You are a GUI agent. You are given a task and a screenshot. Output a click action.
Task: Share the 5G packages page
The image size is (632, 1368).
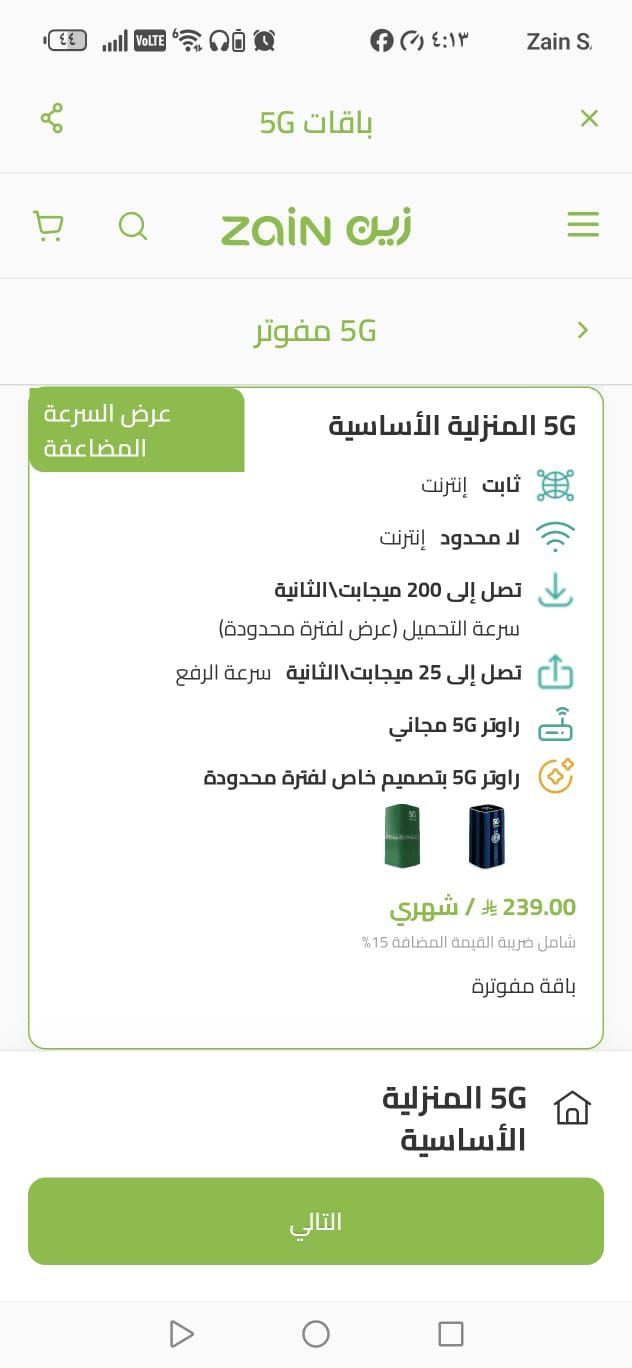click(x=52, y=119)
